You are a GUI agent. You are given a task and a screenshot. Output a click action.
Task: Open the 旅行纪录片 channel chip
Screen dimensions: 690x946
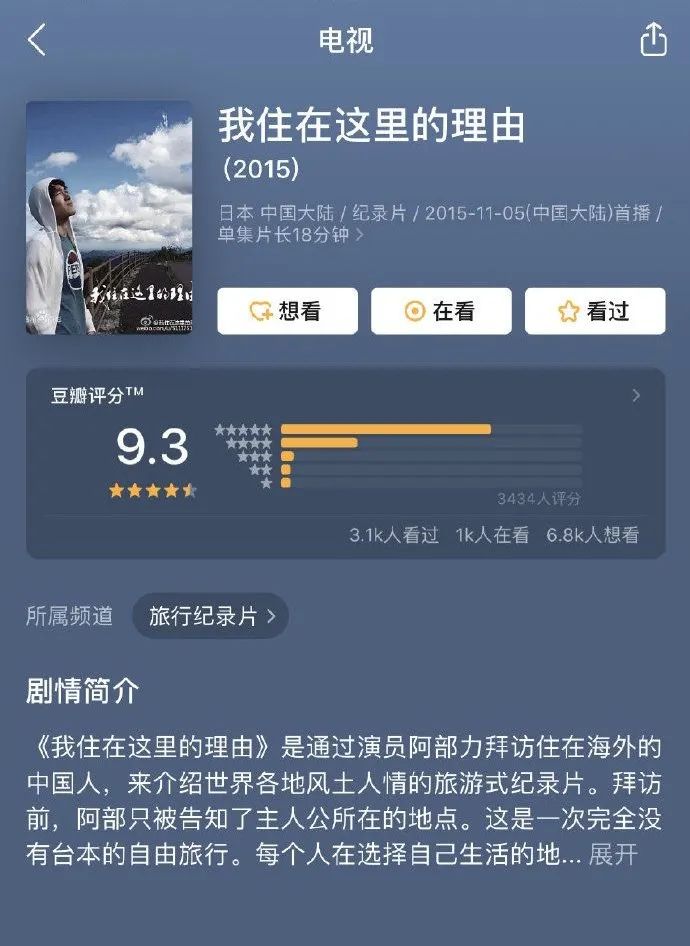point(210,616)
